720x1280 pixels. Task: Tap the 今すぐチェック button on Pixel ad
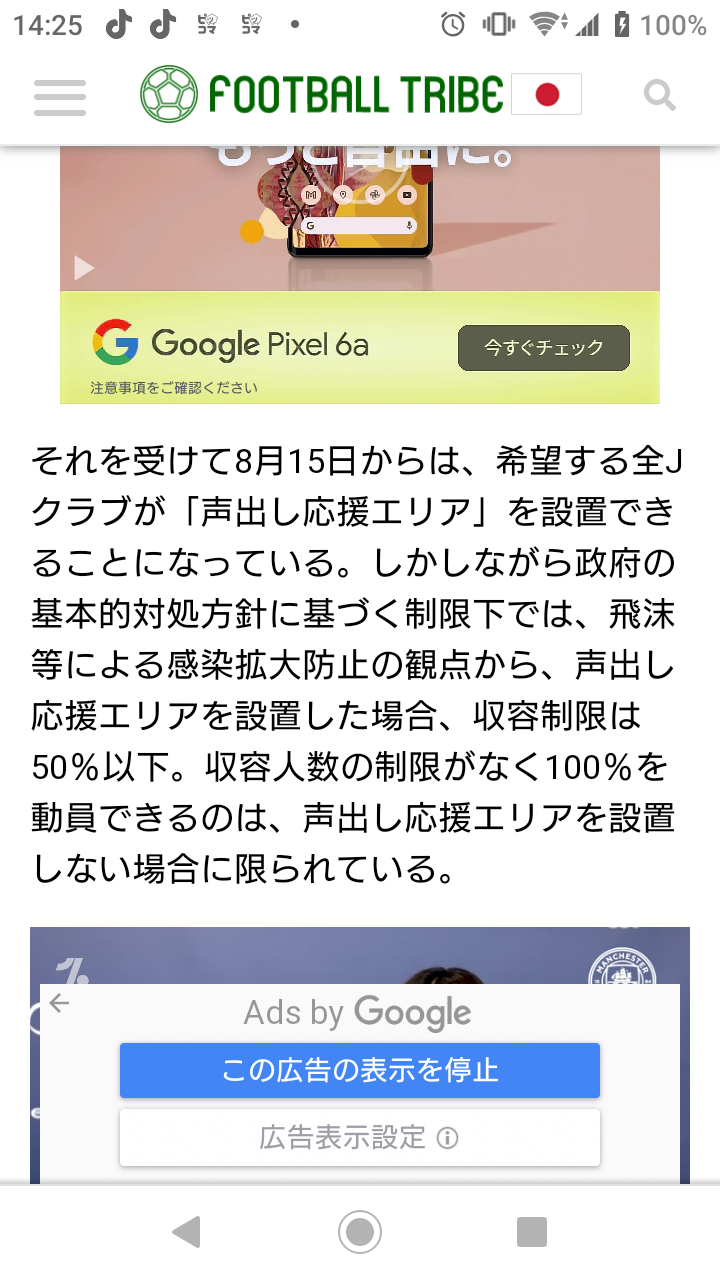544,348
